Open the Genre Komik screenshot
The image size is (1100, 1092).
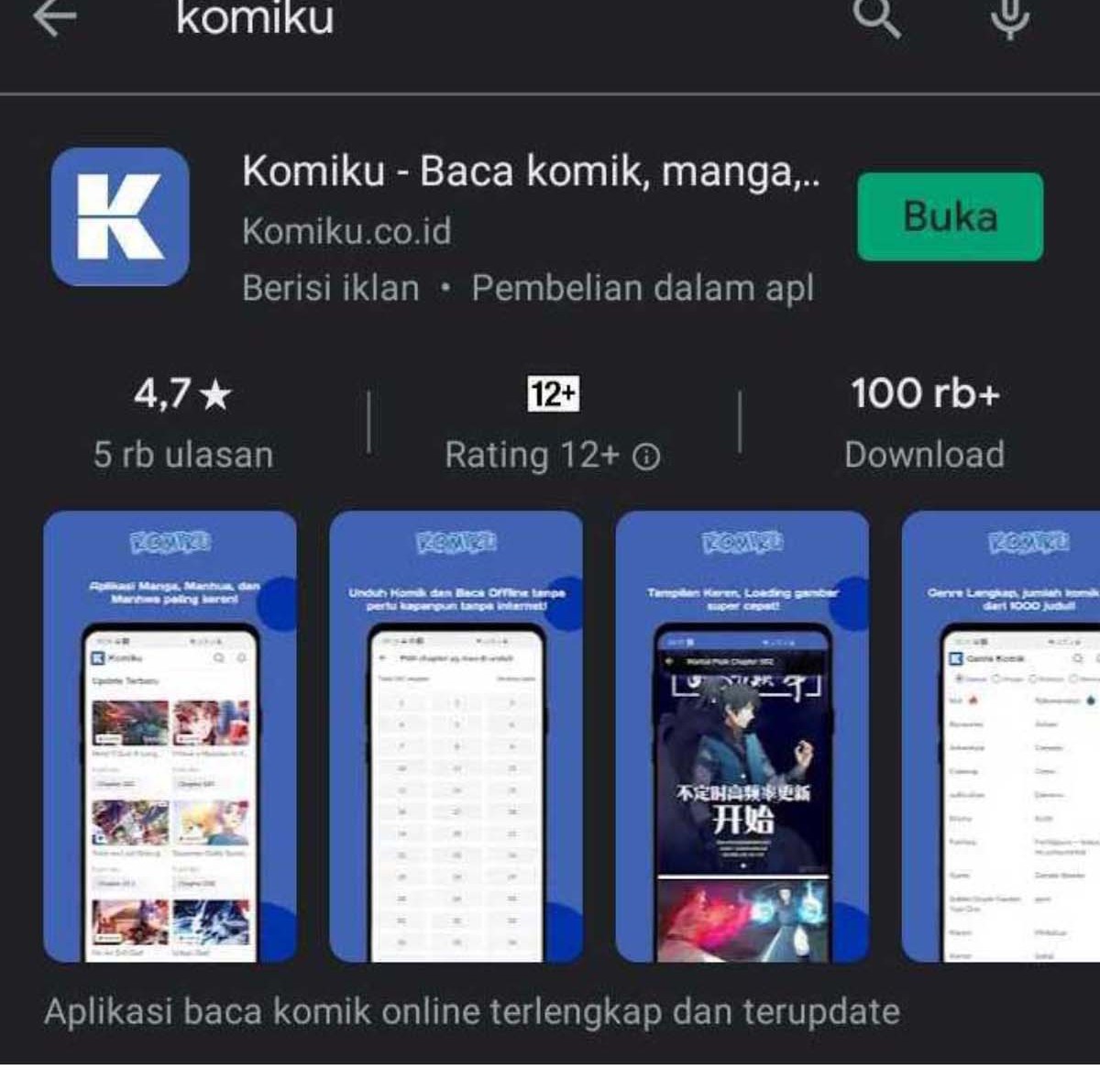click(1001, 736)
